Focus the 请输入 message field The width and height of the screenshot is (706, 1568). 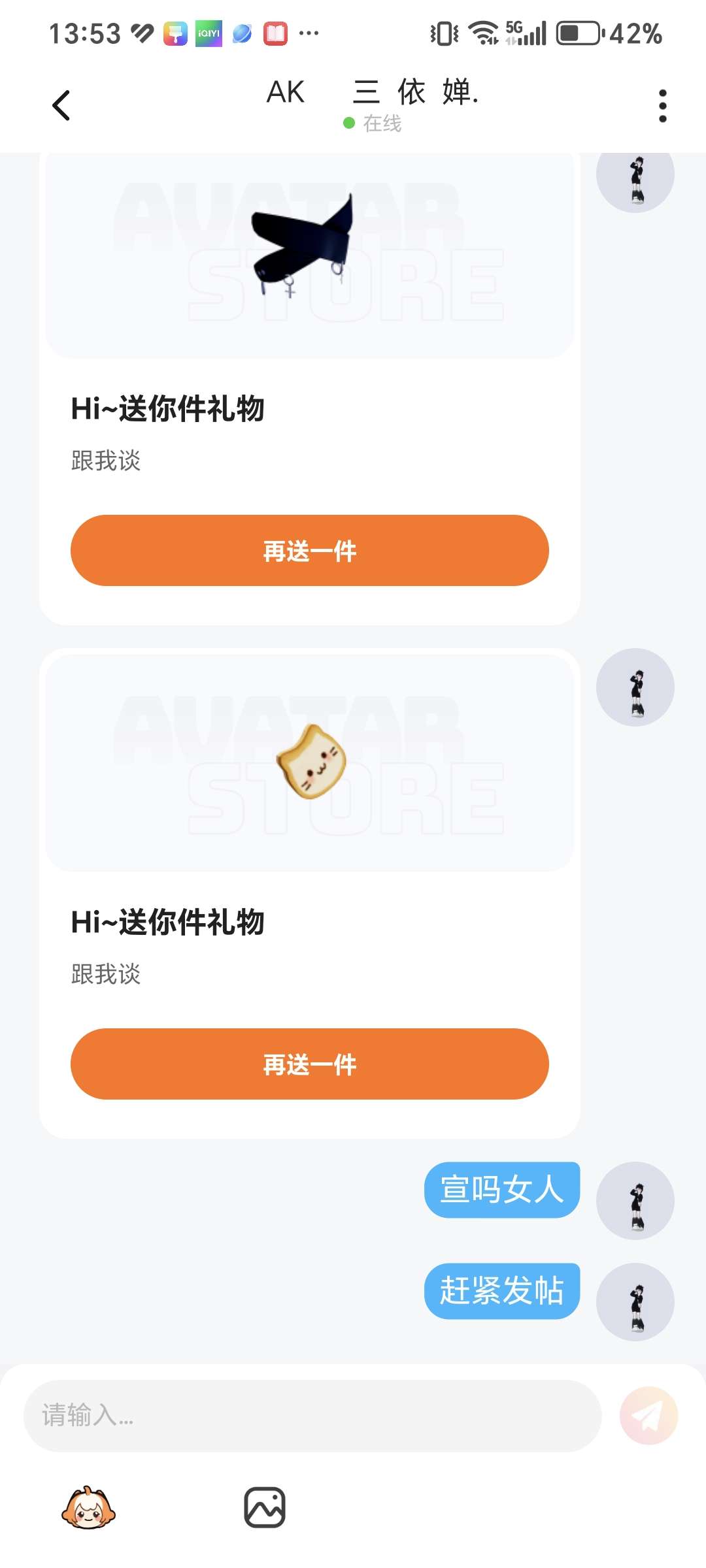pos(312,1416)
